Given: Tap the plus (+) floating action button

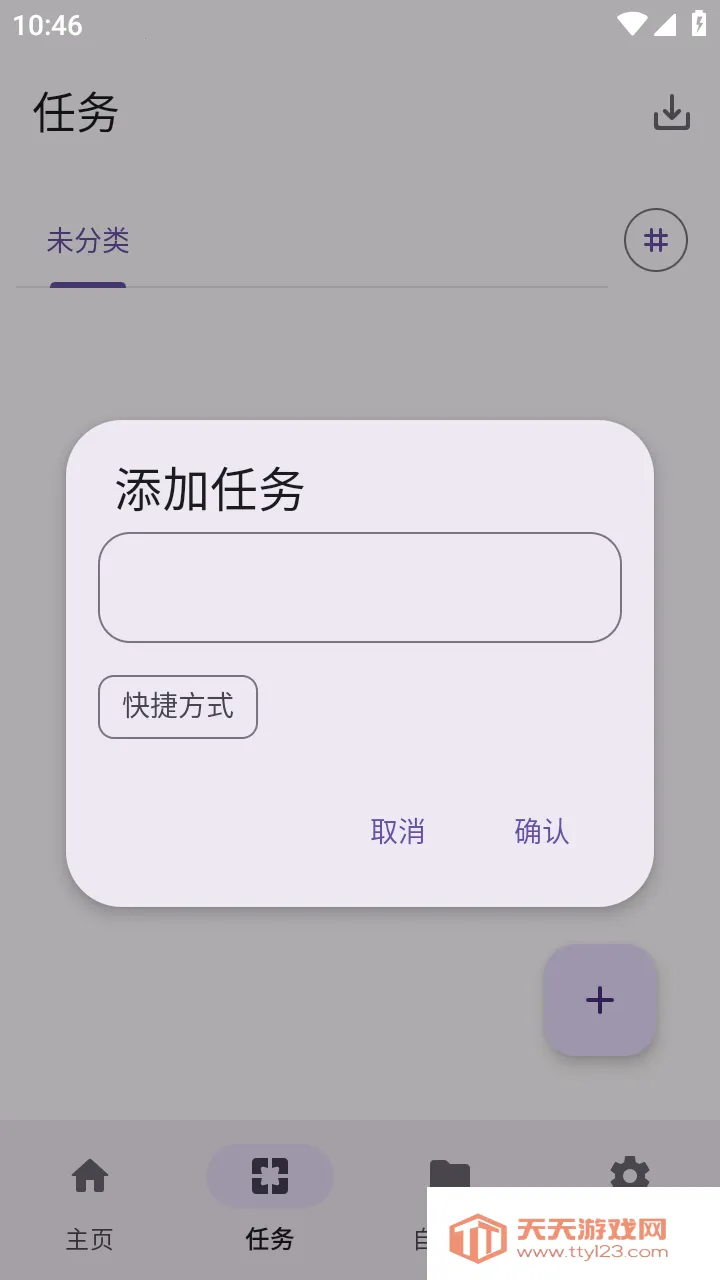Looking at the screenshot, I should (599, 1000).
